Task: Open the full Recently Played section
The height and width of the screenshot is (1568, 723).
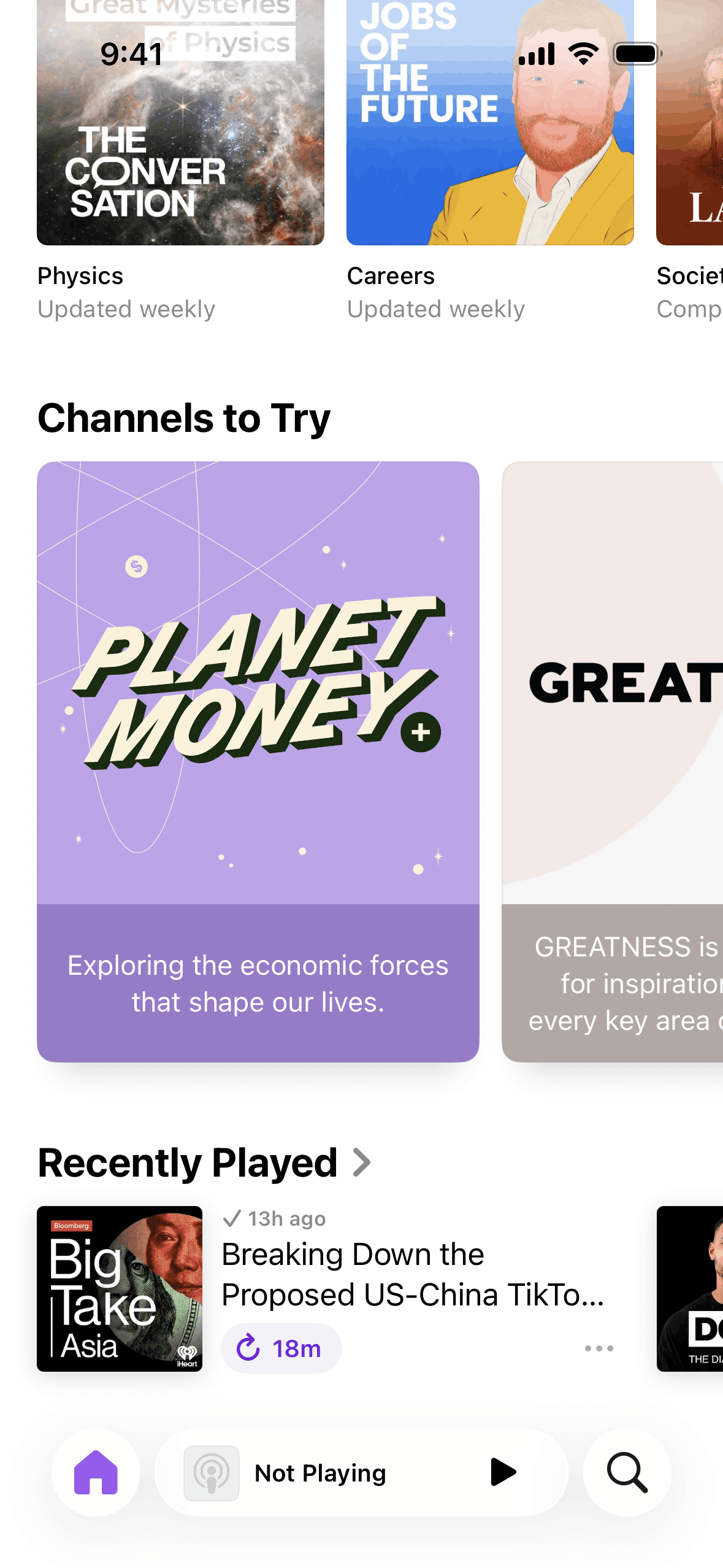Action: coord(186,1161)
